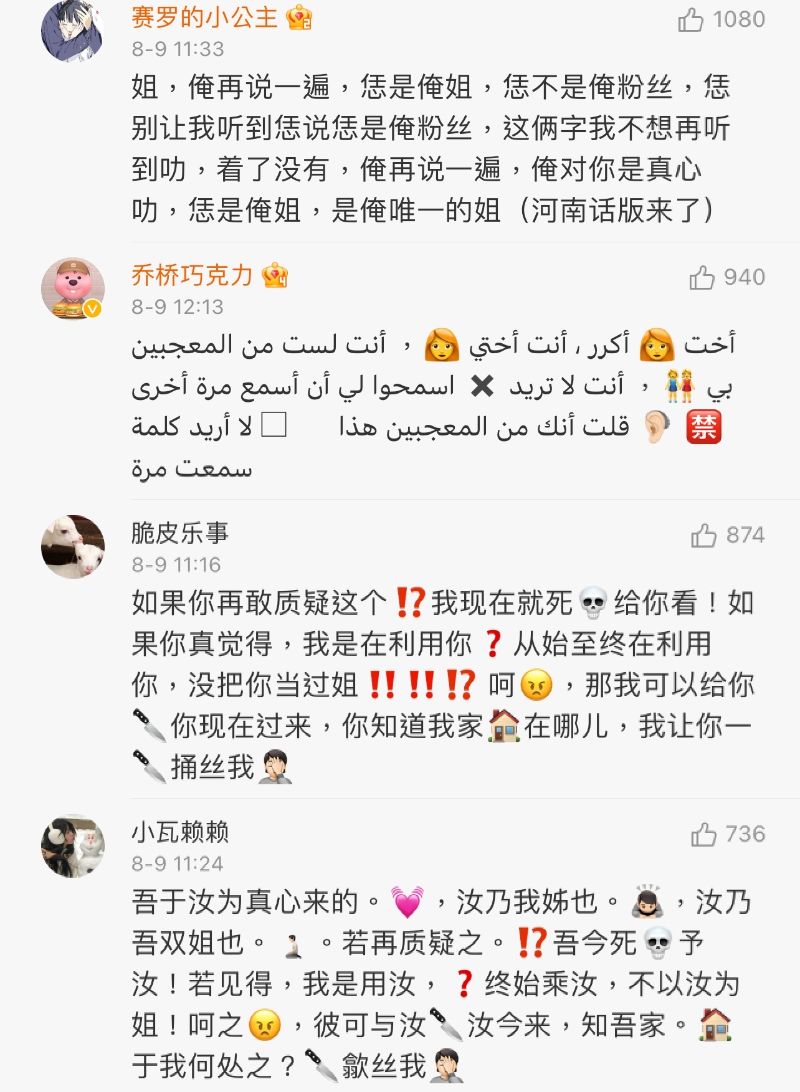Like the comment by 脆皮乐事

click(704, 536)
